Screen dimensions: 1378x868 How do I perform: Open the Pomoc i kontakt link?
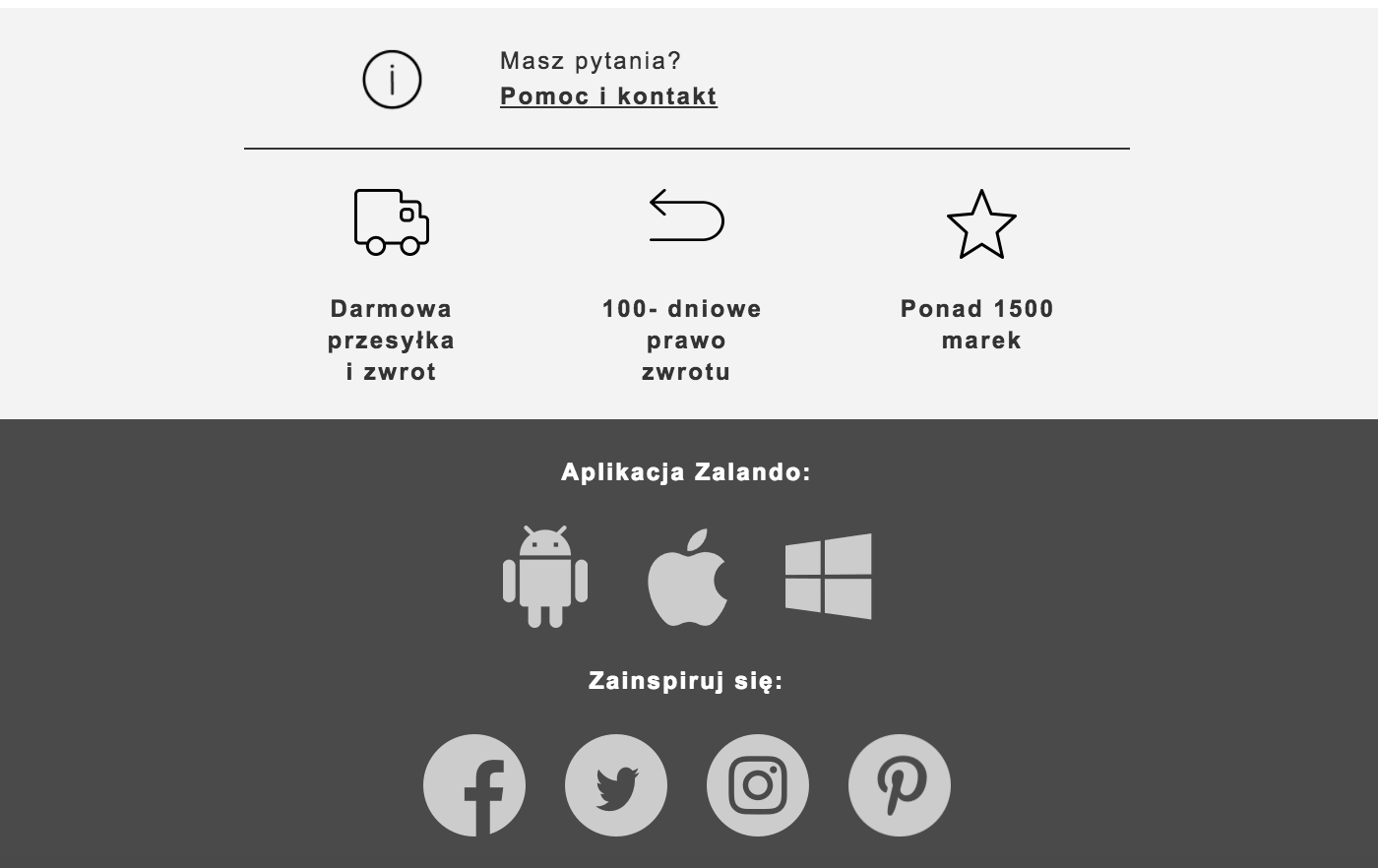click(x=608, y=96)
